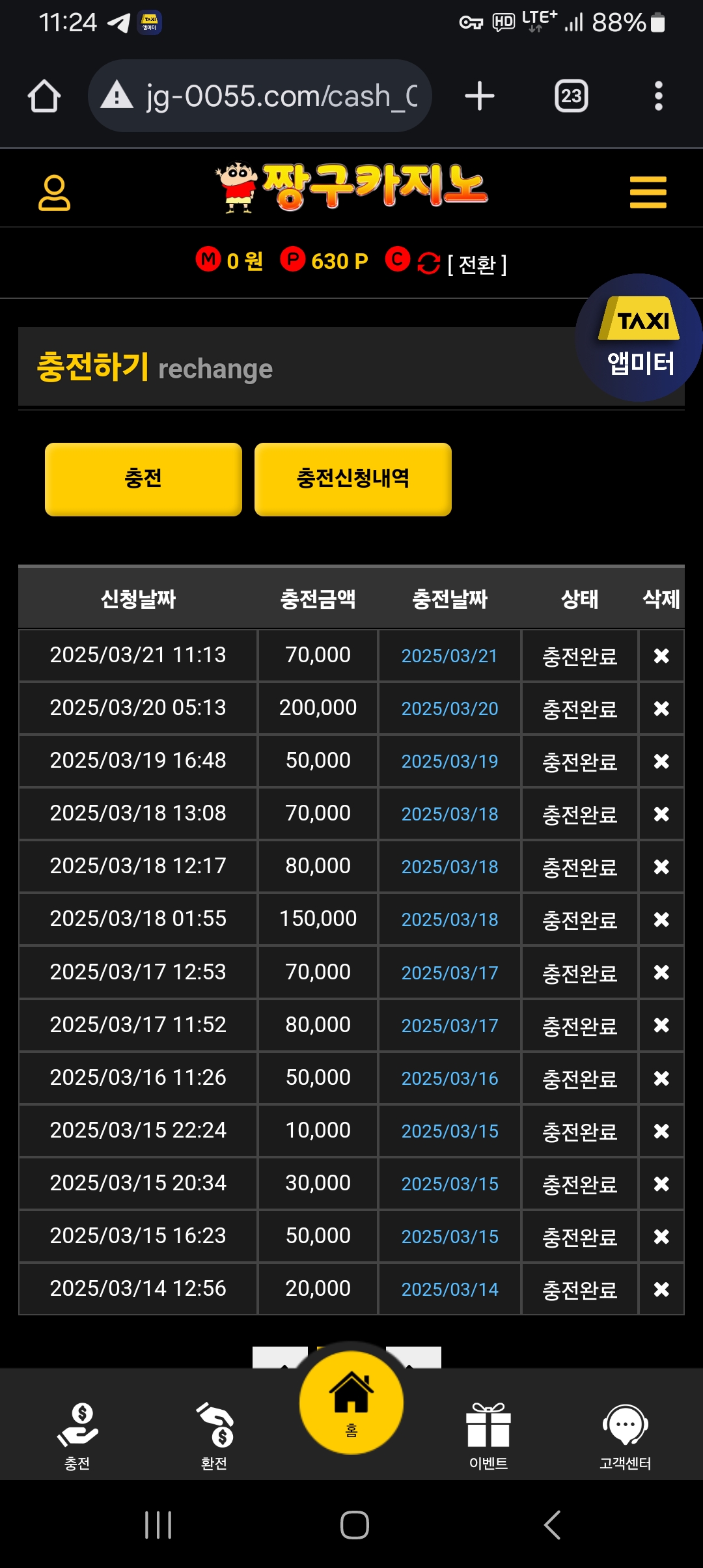The height and width of the screenshot is (1568, 703).
Task: Delete the 2025/03/21 11:13 record
Action: (661, 656)
